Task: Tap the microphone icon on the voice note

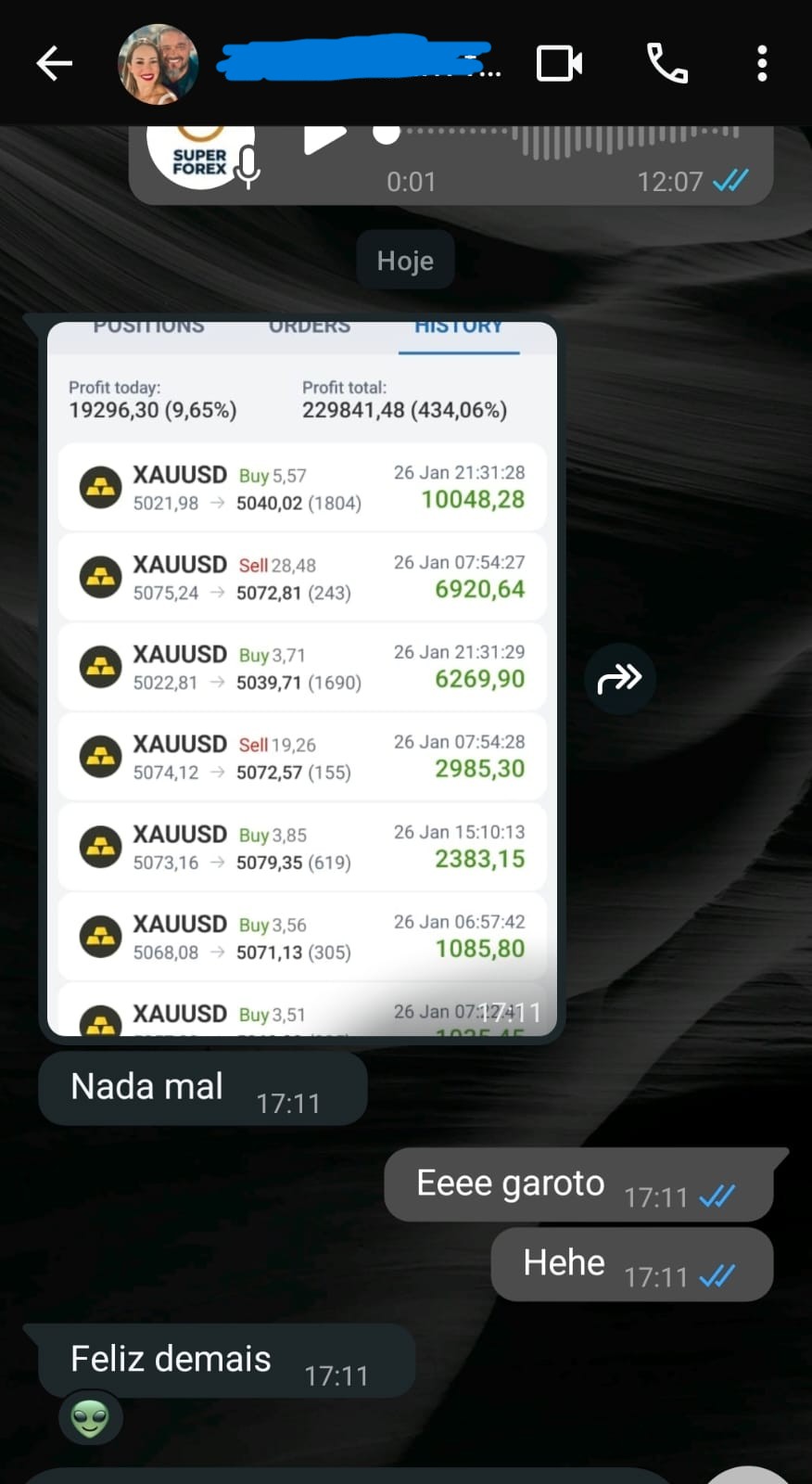Action: pos(247,167)
